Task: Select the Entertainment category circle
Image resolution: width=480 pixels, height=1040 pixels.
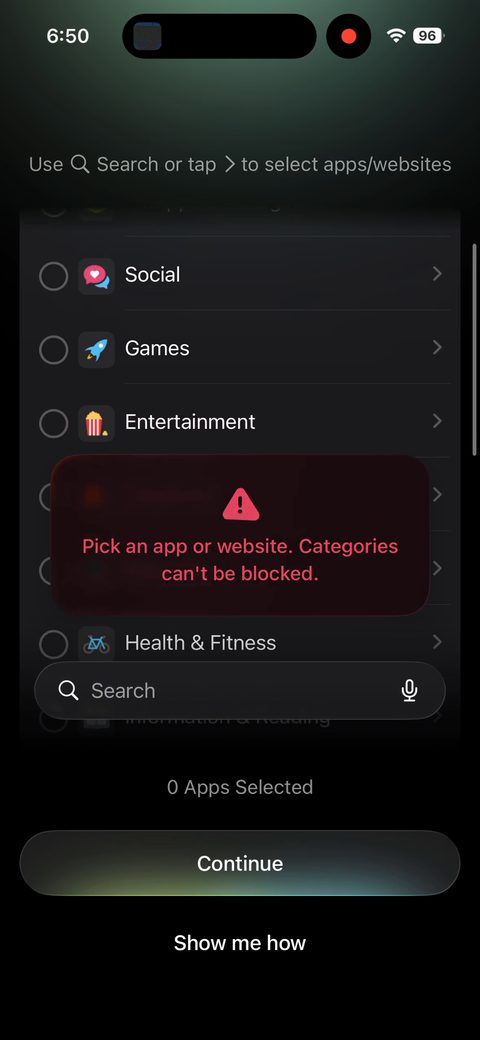Action: (54, 423)
